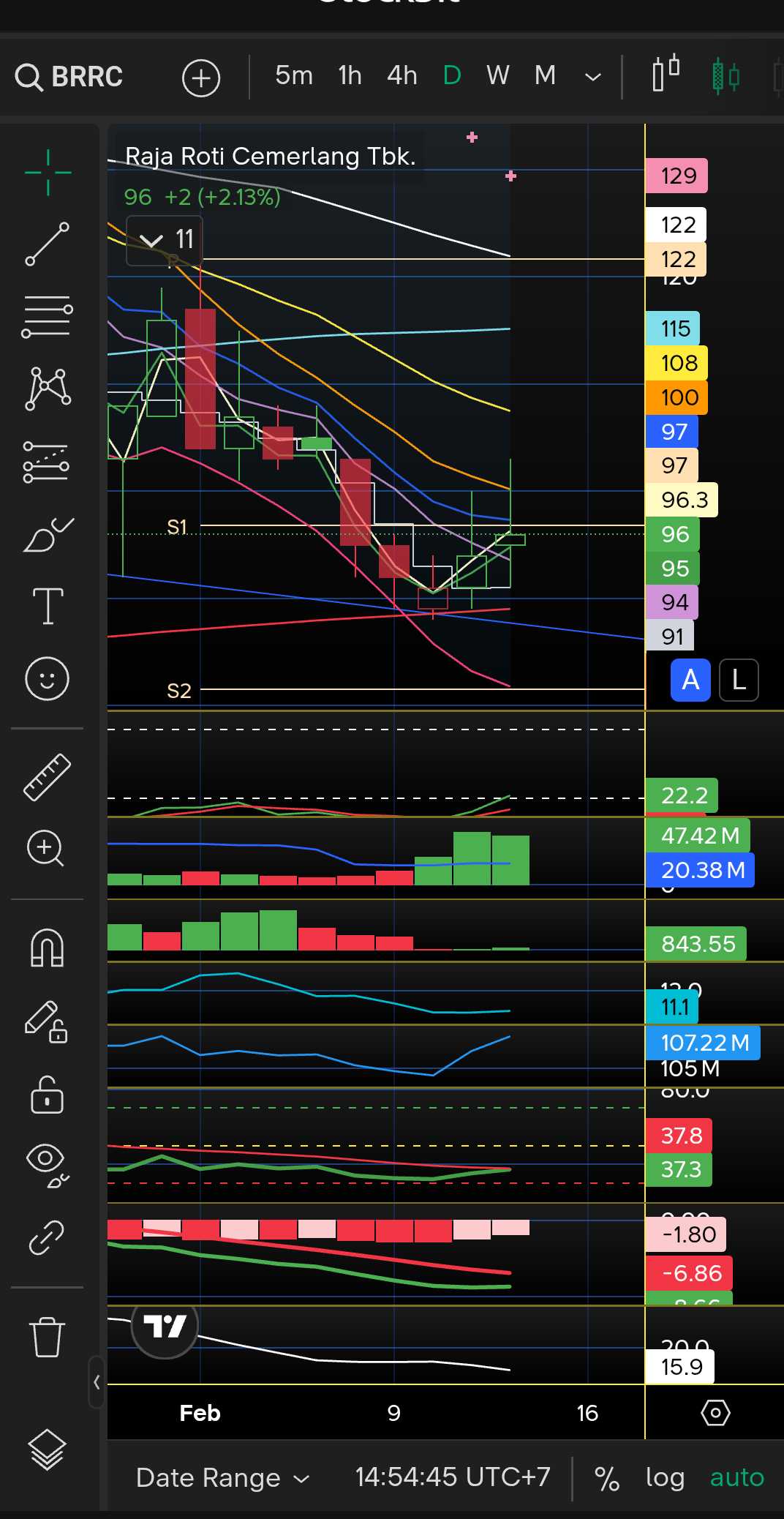Open the emoji sticker tool

pyautogui.click(x=48, y=678)
